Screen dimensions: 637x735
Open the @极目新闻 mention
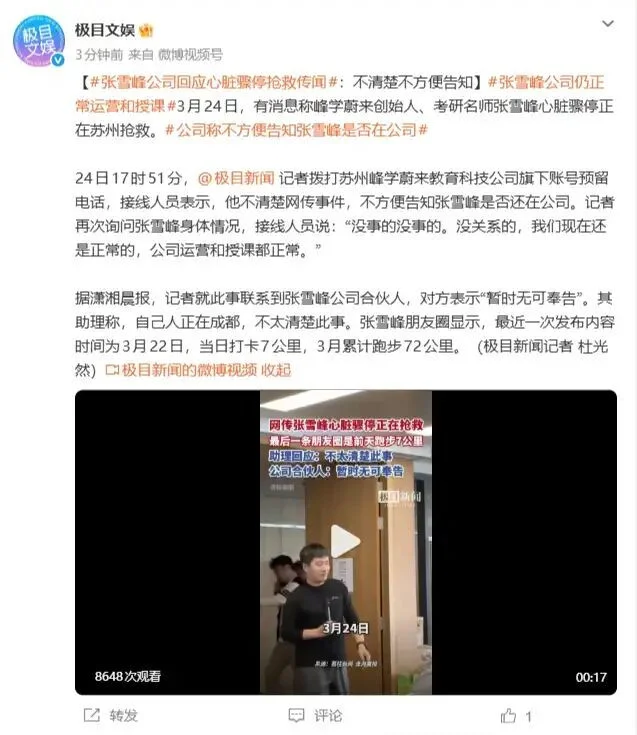235,178
